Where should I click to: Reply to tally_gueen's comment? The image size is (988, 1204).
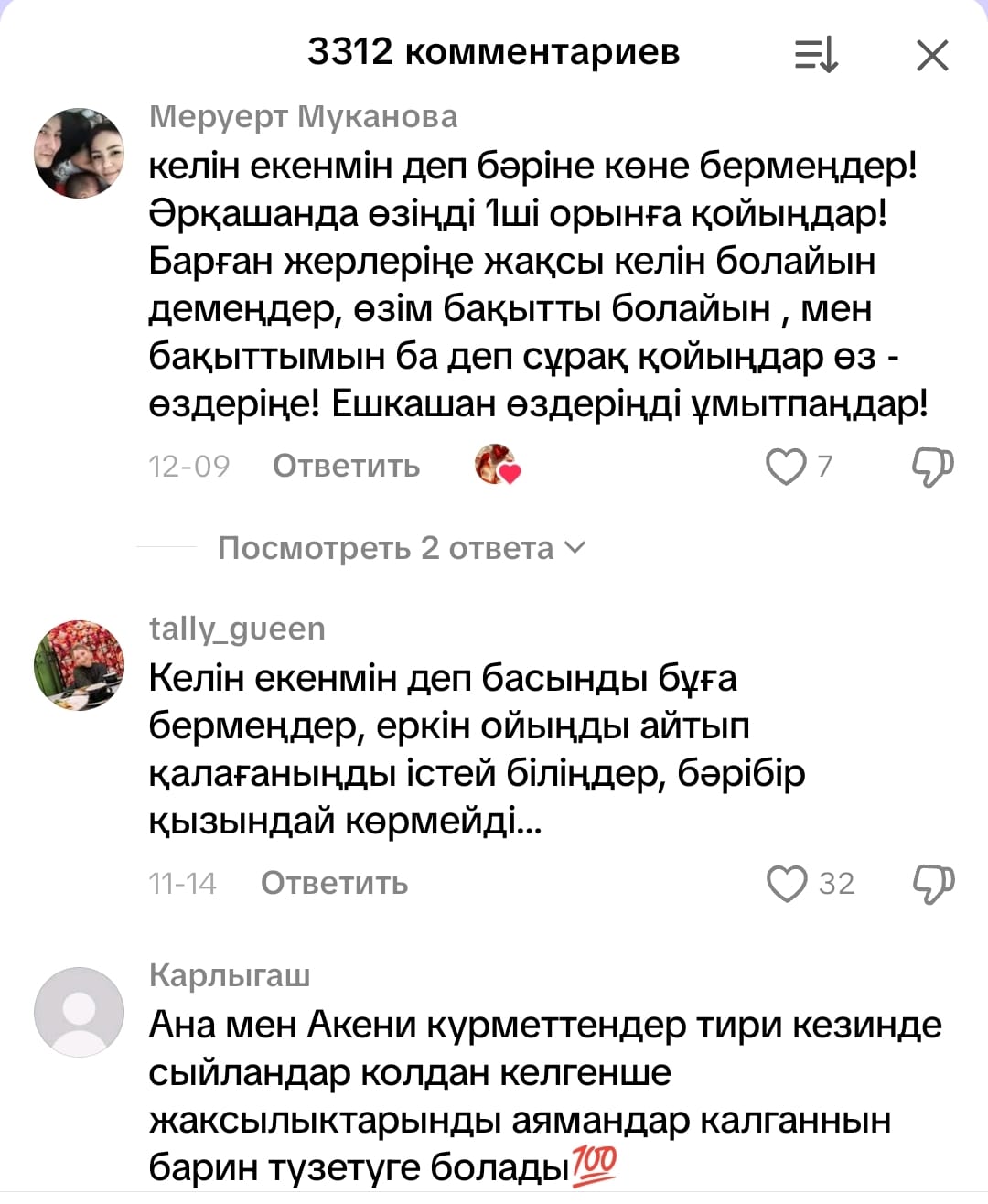click(x=334, y=883)
